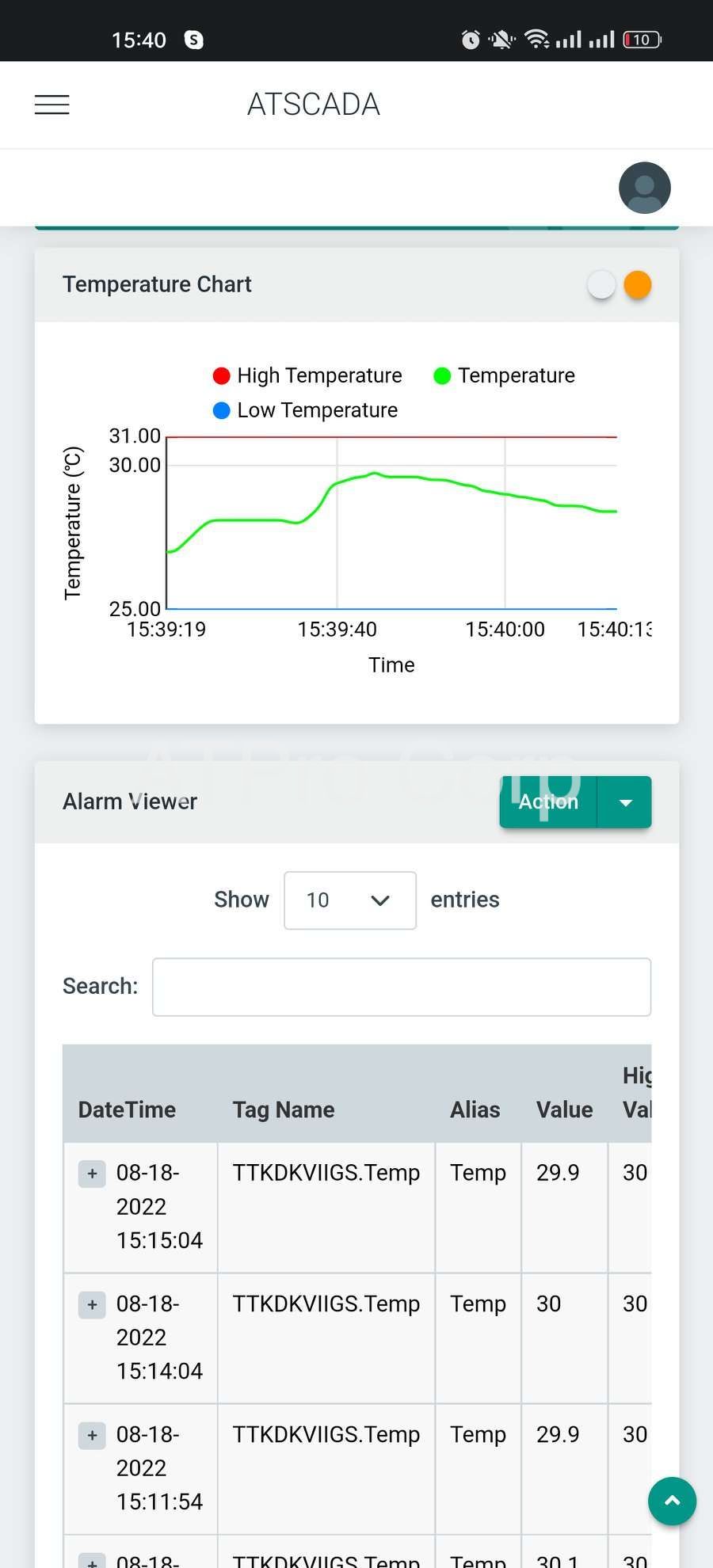Viewport: 713px width, 1568px height.
Task: Jump back to top of page
Action: click(672, 1501)
